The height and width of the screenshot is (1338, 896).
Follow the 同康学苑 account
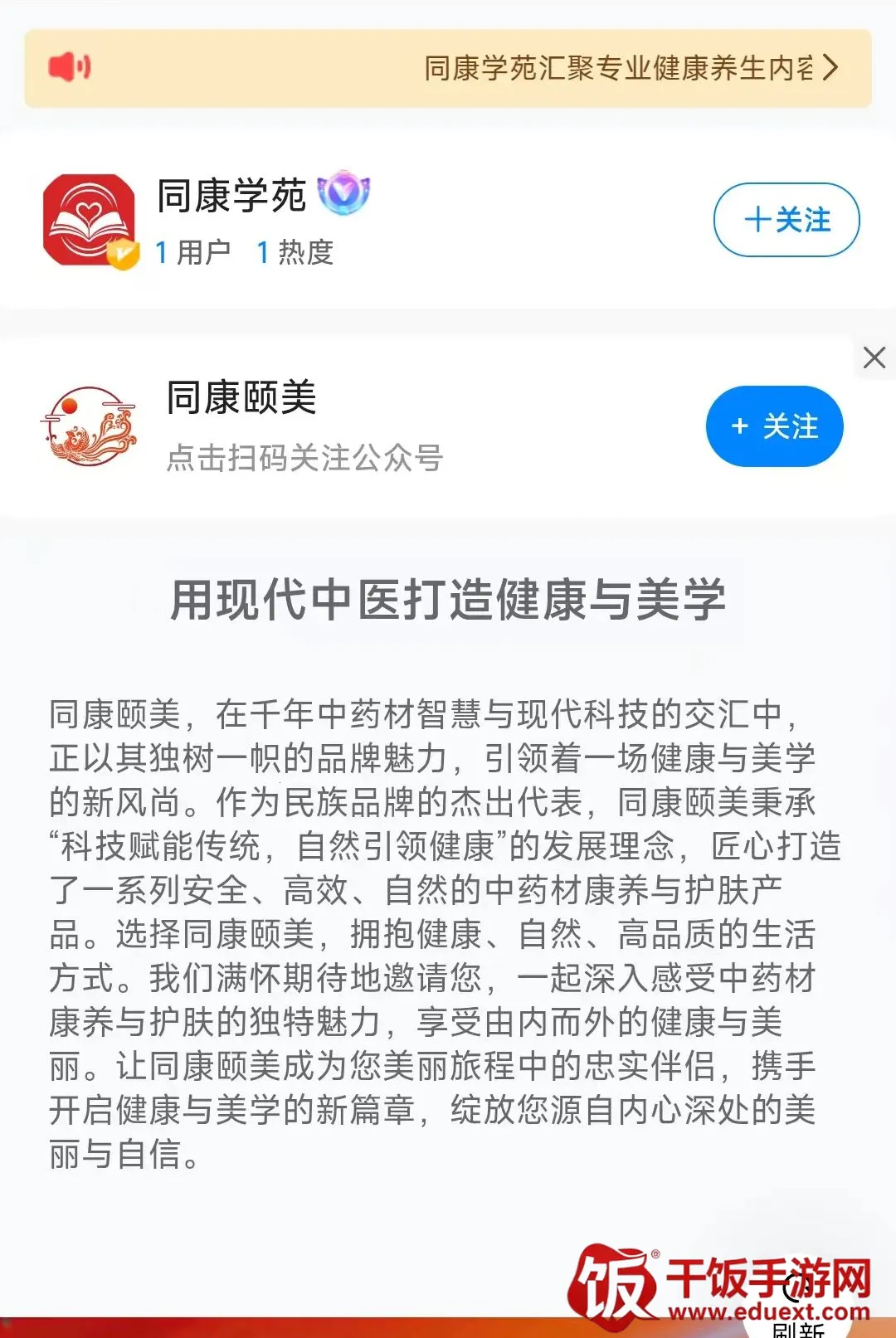click(786, 220)
